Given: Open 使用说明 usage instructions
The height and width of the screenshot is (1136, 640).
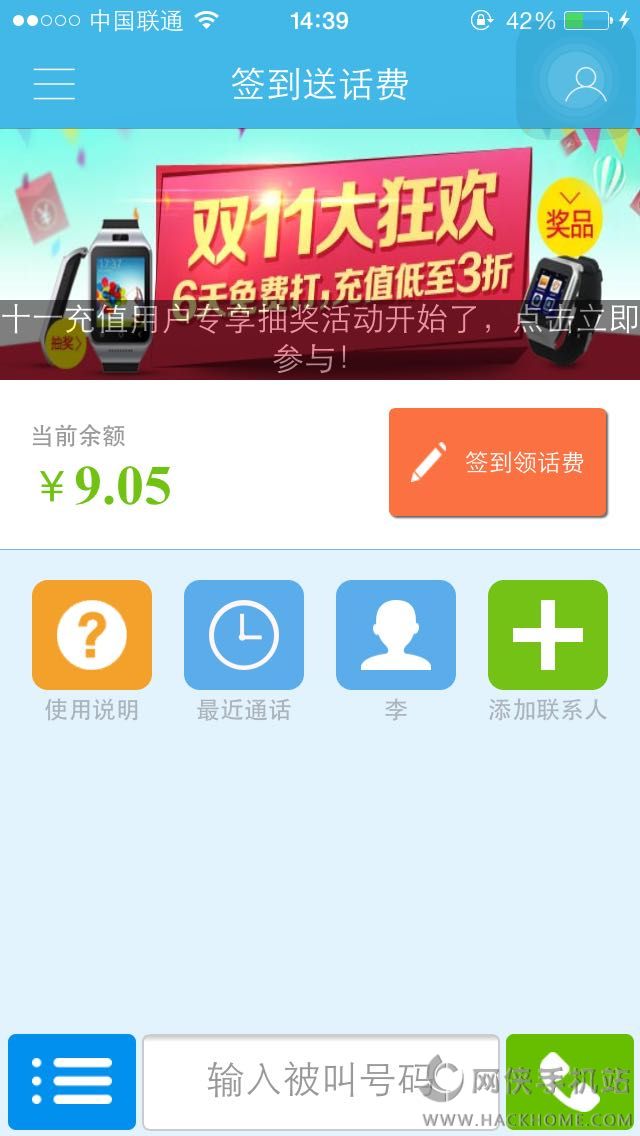Looking at the screenshot, I should [x=92, y=636].
